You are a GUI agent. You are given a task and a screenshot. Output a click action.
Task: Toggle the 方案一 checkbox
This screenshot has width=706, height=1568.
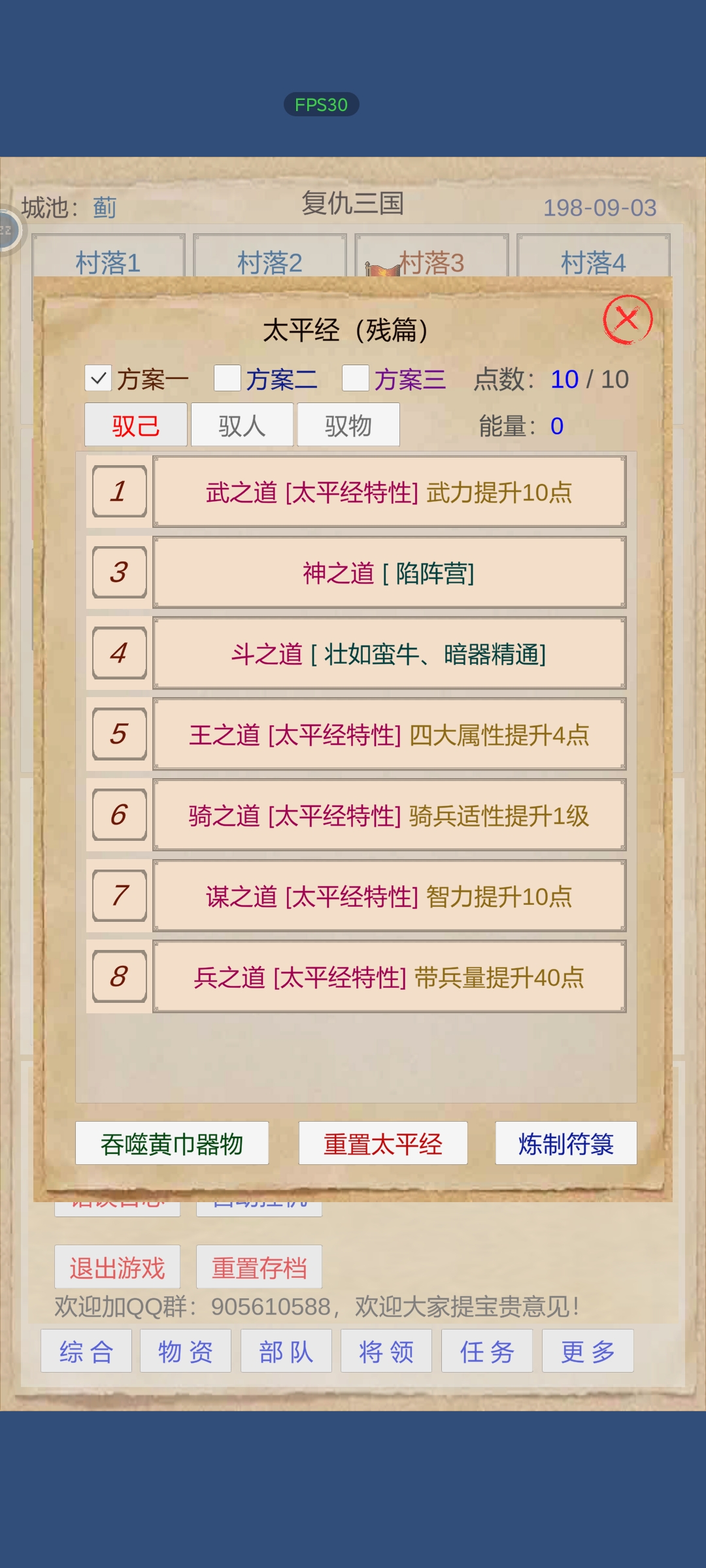(99, 378)
